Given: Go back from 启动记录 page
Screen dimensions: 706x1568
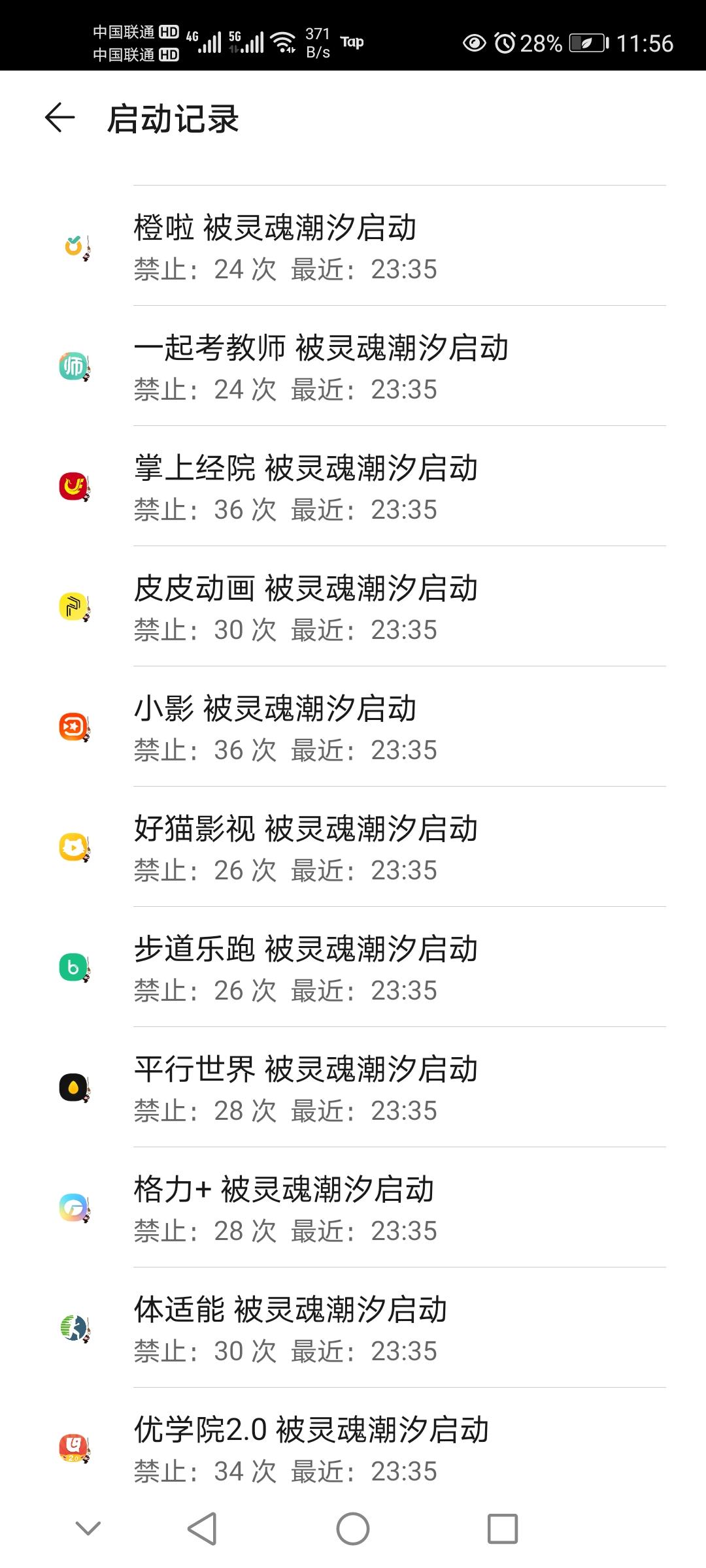Looking at the screenshot, I should [x=59, y=118].
